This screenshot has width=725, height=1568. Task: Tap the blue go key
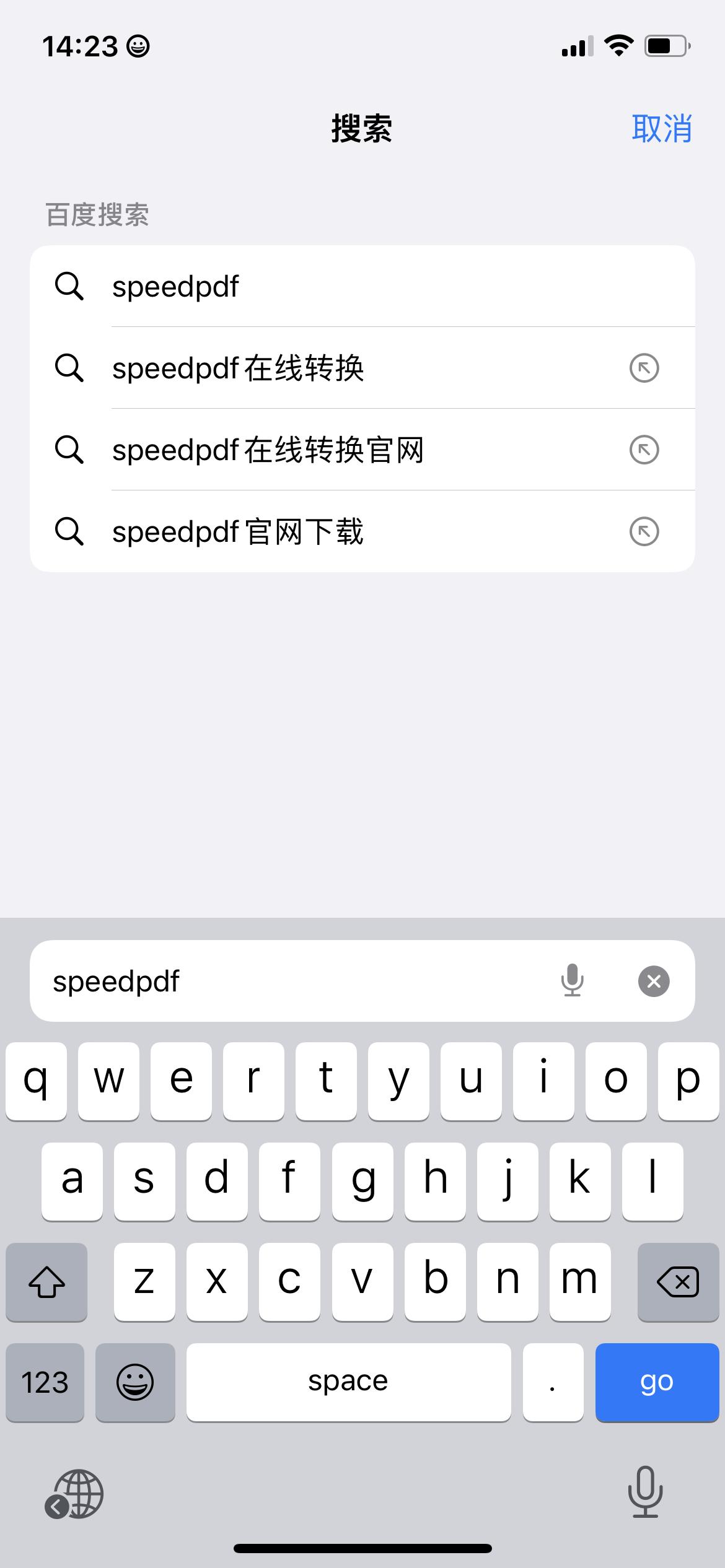click(x=657, y=1382)
